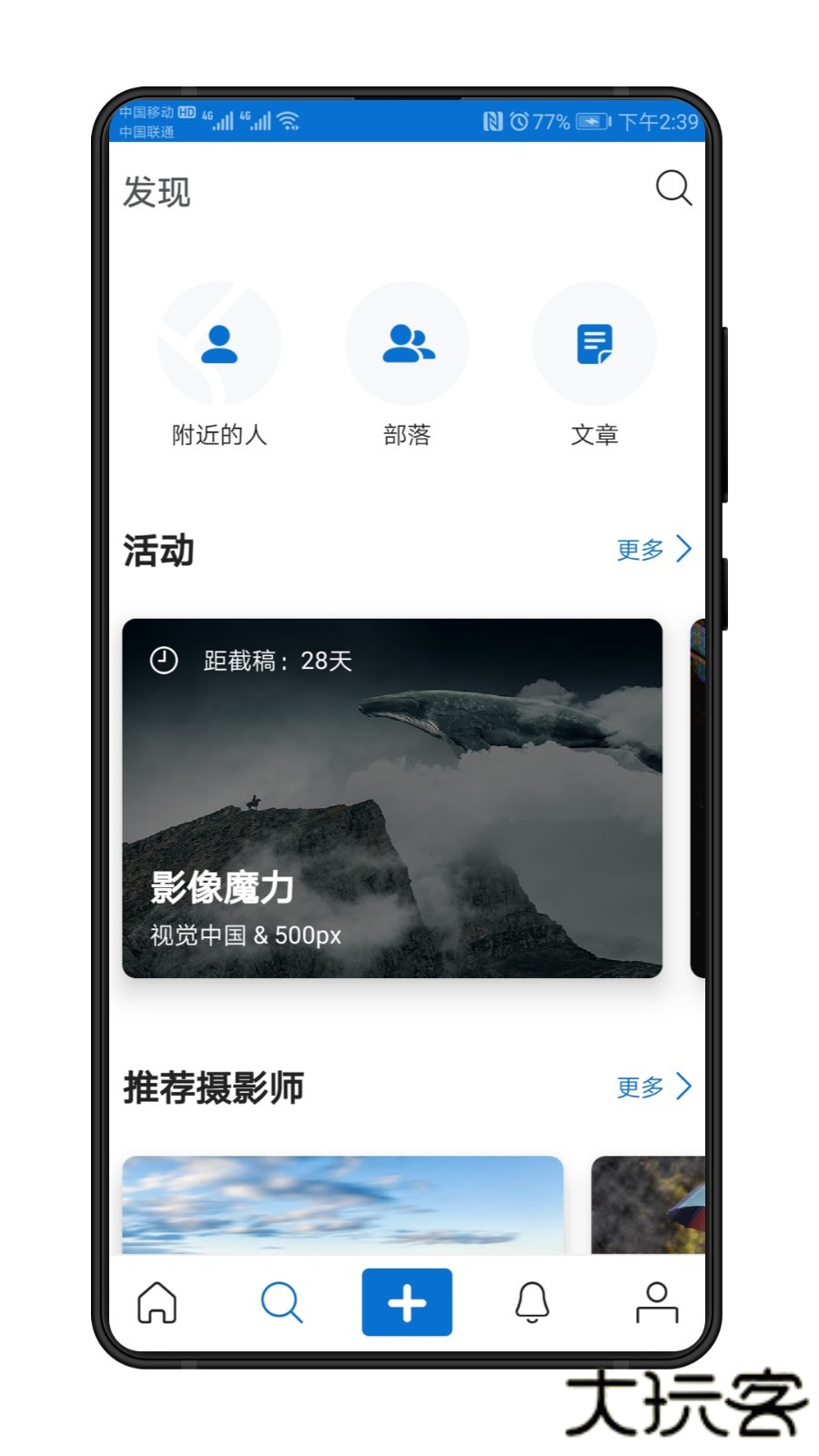Open the 部落 (Tribes) icon
Image resolution: width=819 pixels, height=1456 pixels.
pyautogui.click(x=407, y=343)
